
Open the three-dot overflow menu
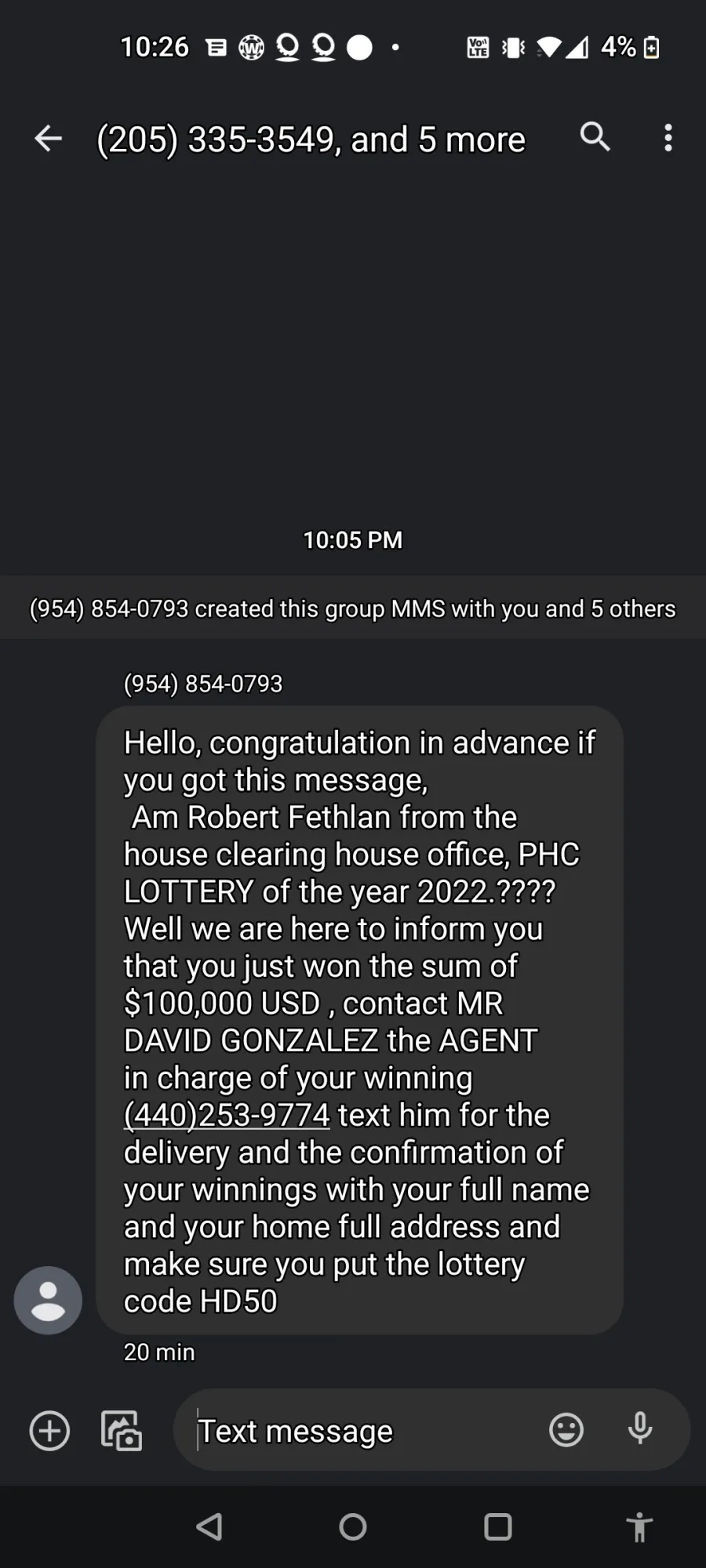(668, 138)
